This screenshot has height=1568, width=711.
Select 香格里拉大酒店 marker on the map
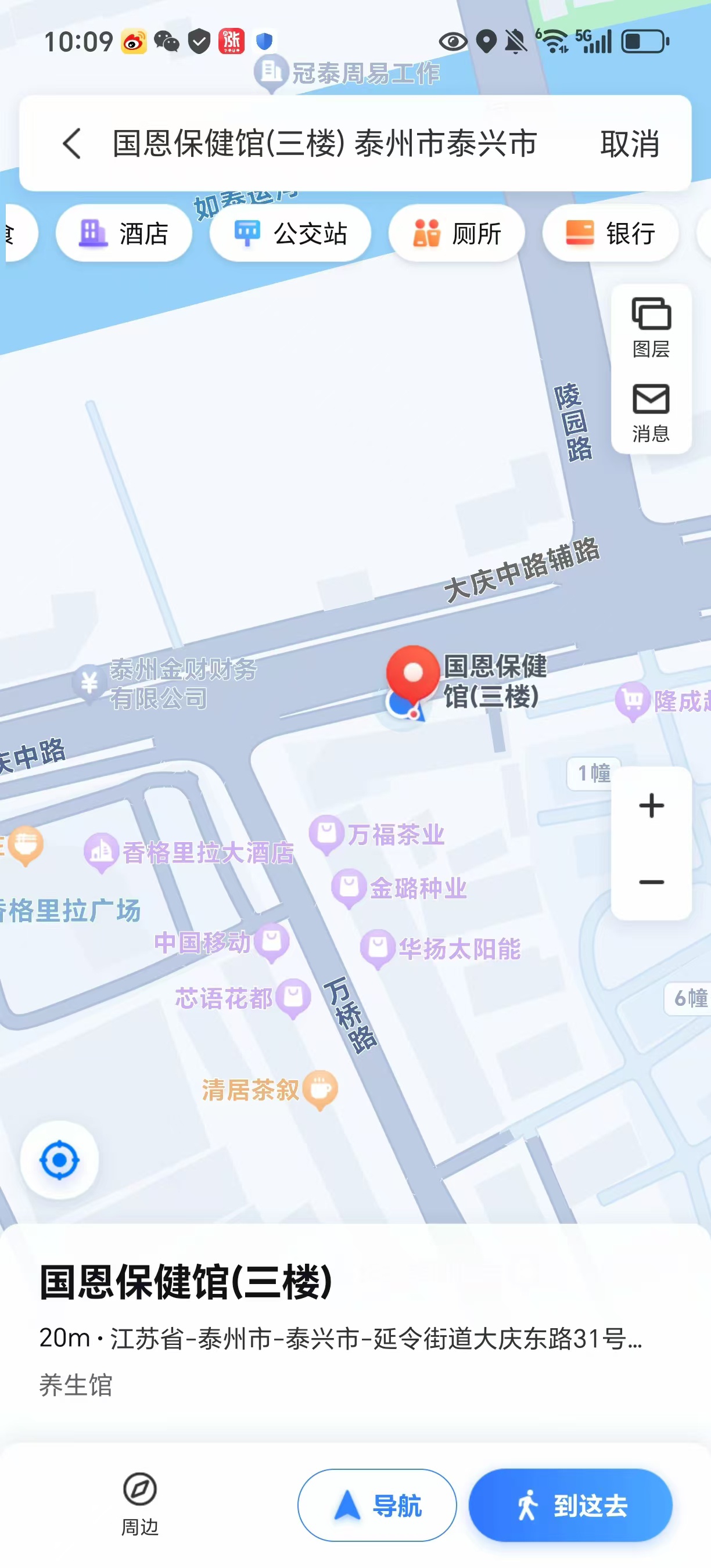[x=101, y=851]
